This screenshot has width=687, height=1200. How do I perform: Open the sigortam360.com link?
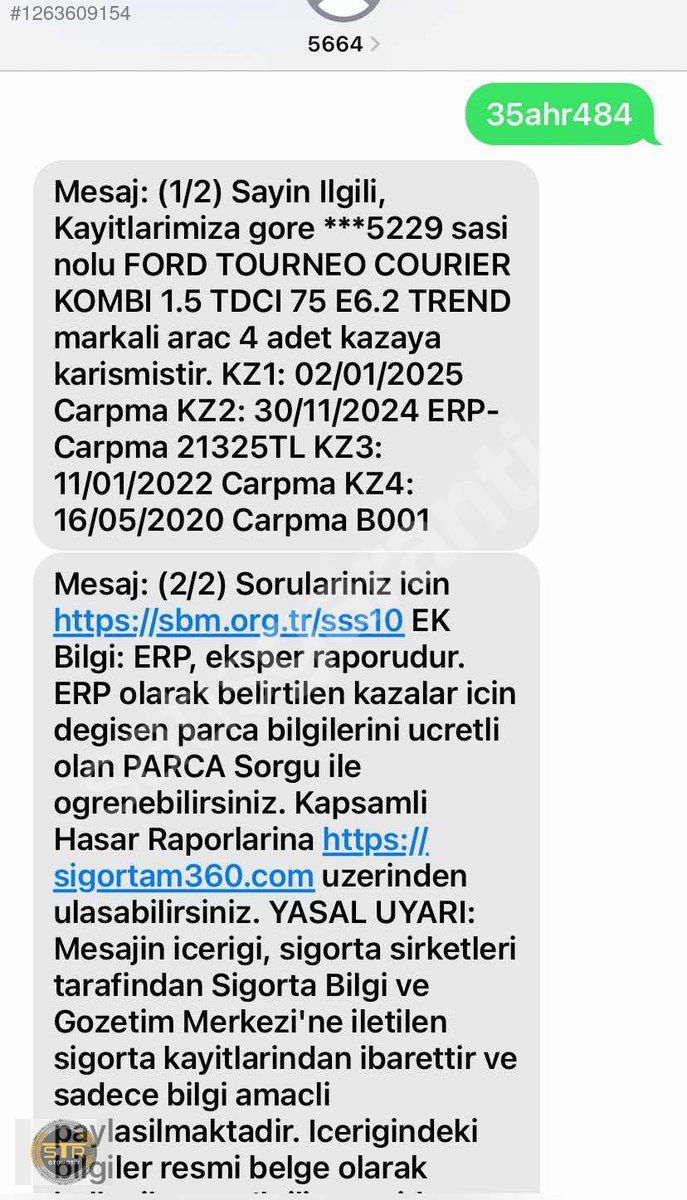(x=184, y=876)
